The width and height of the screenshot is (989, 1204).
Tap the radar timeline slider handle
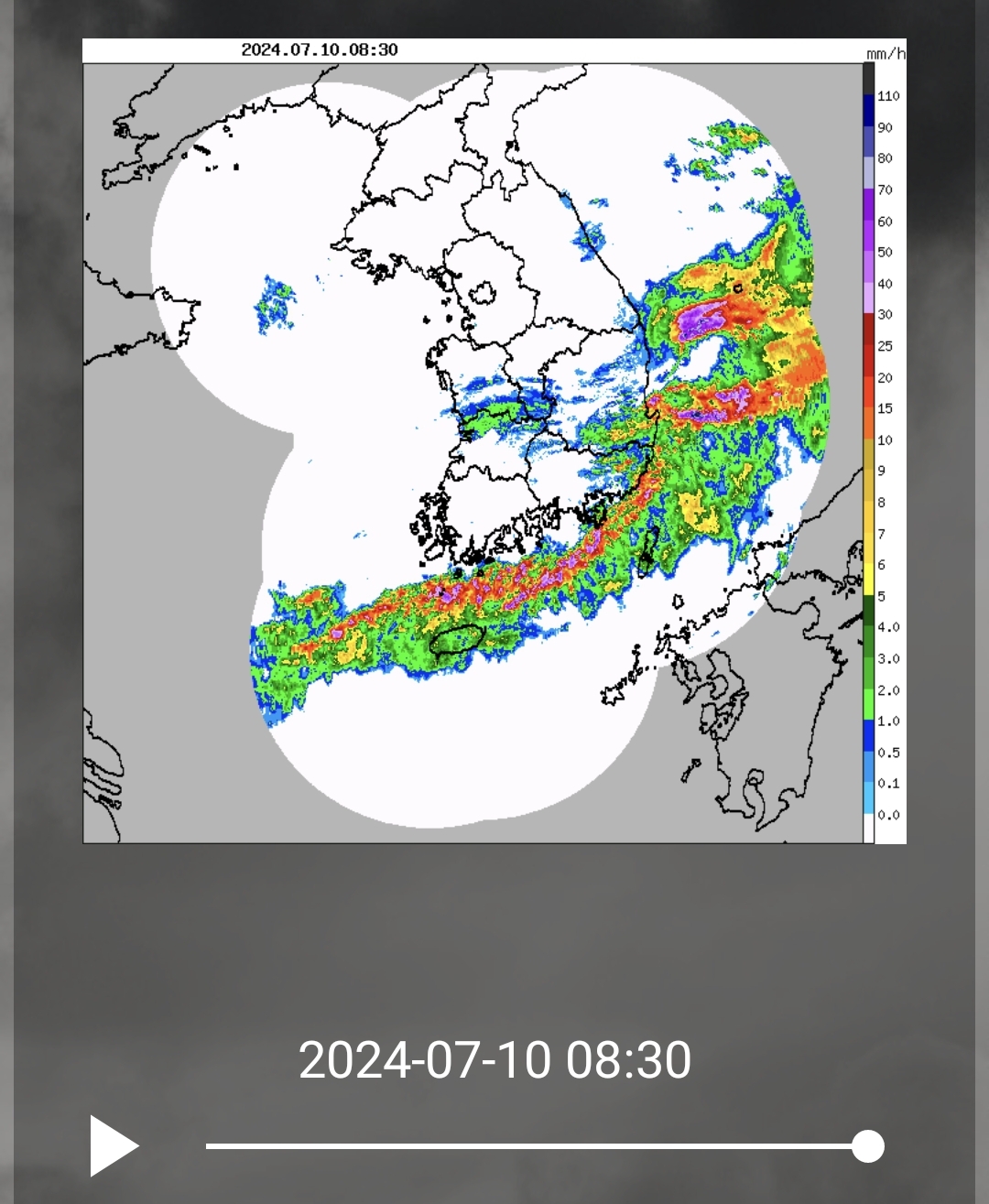click(x=867, y=1145)
